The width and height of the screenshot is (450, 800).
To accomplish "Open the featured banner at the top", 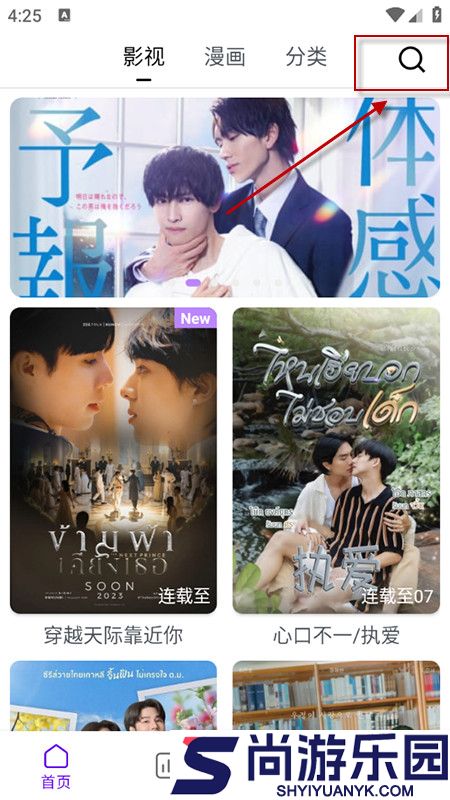I will (225, 197).
